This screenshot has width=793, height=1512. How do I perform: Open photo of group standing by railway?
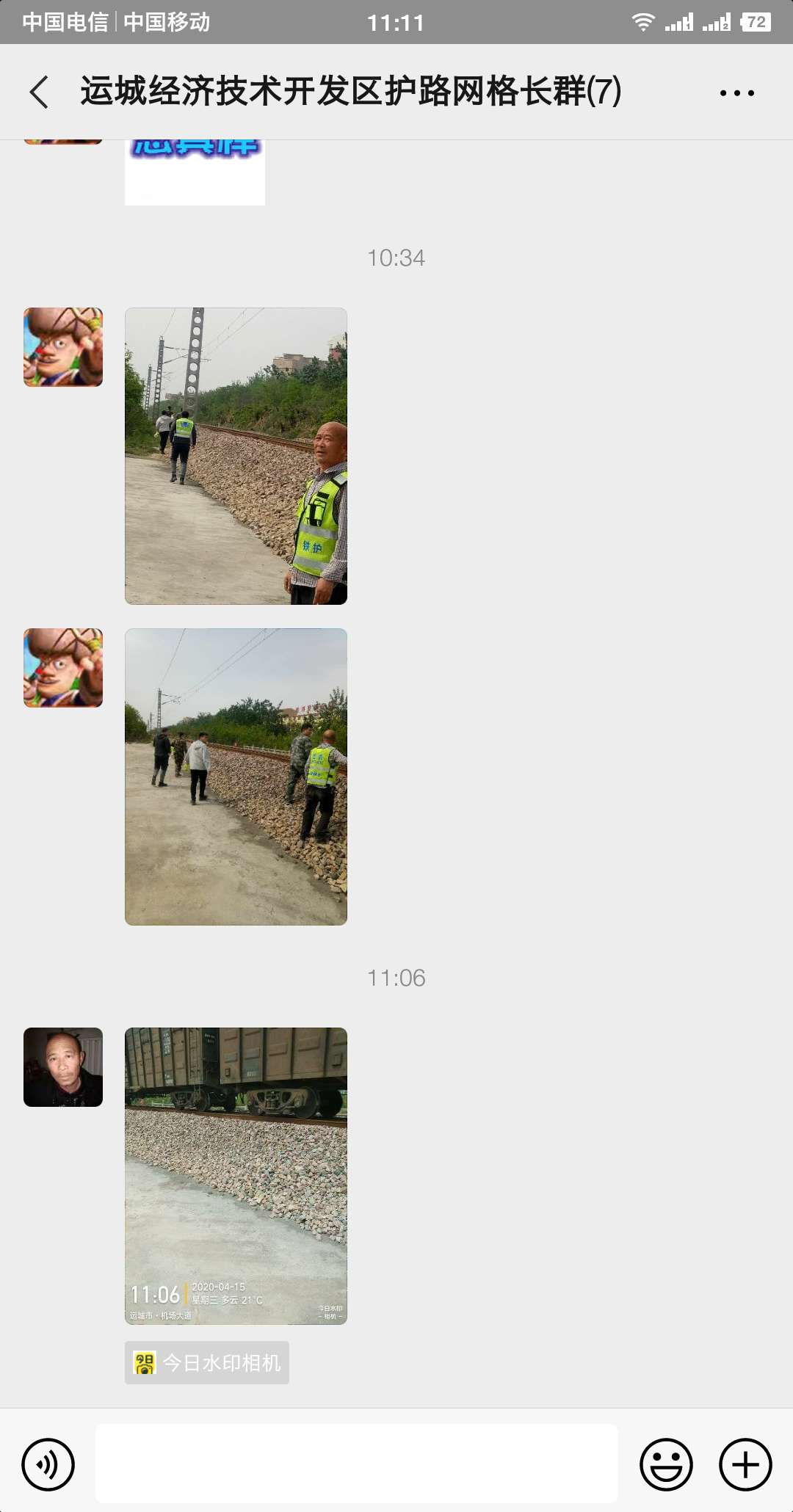[x=236, y=777]
